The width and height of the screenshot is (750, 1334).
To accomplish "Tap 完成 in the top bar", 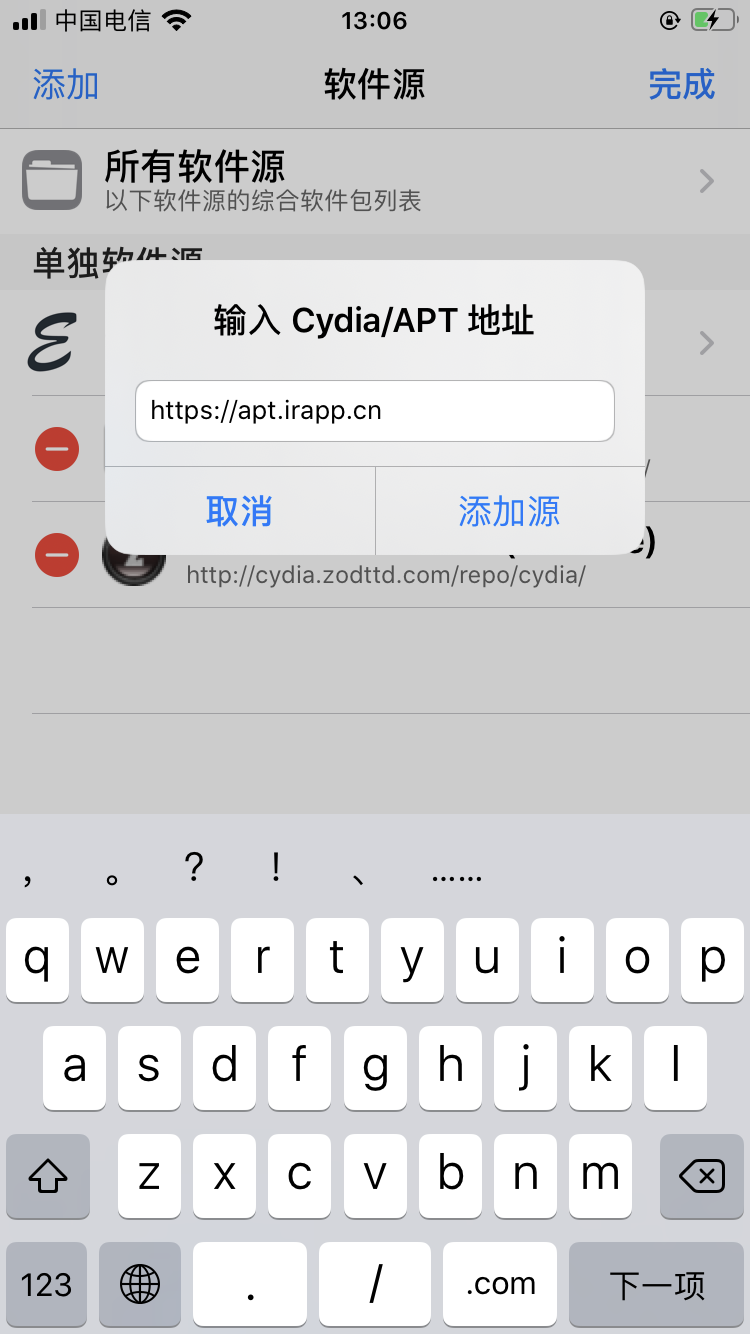I will tap(681, 85).
